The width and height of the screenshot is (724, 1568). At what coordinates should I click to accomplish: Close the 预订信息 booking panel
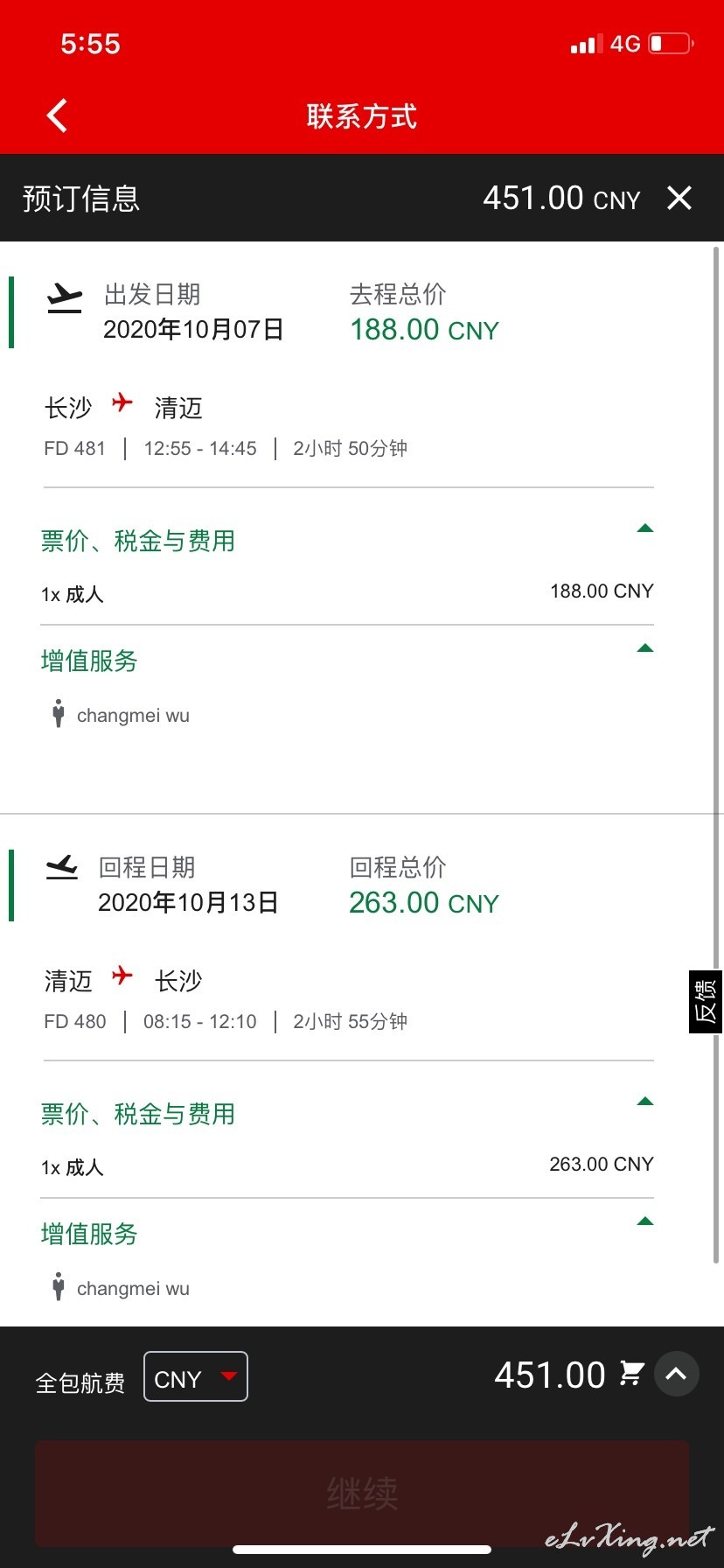pyautogui.click(x=679, y=199)
